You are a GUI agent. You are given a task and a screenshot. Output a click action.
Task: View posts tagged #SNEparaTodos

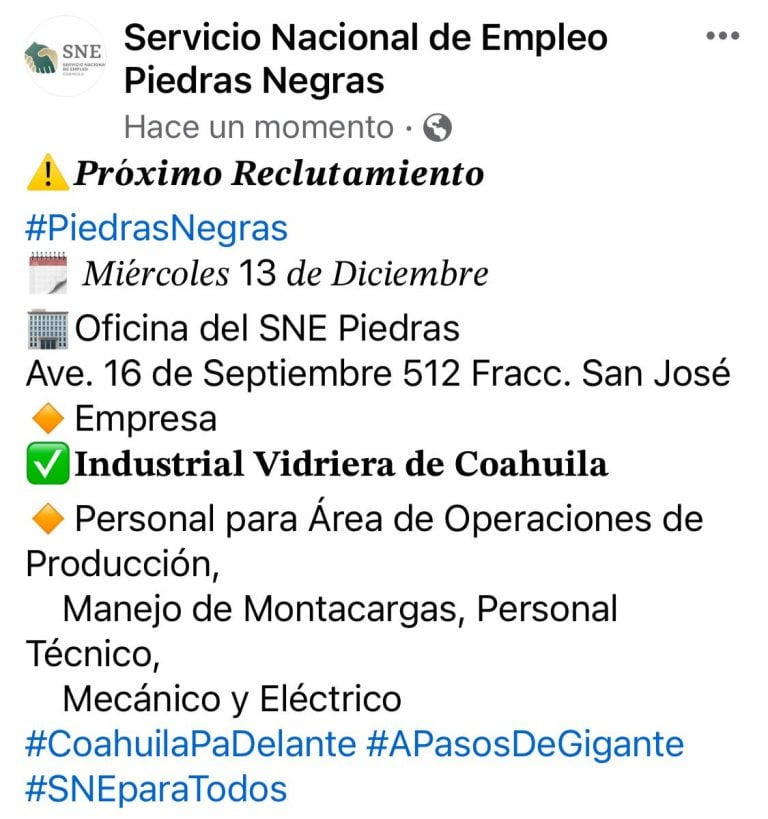tap(156, 789)
